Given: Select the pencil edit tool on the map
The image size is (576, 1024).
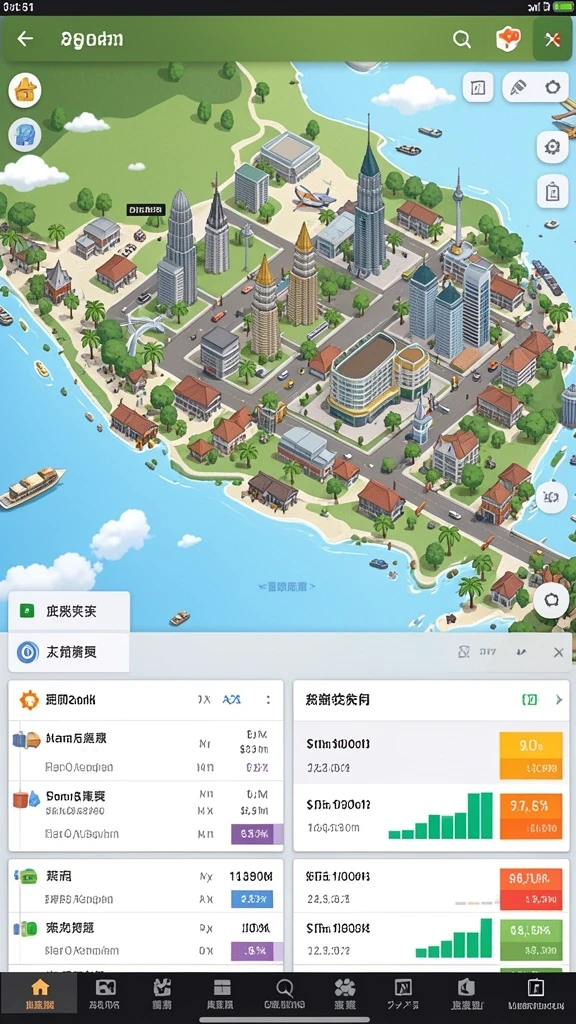Looking at the screenshot, I should (x=518, y=87).
